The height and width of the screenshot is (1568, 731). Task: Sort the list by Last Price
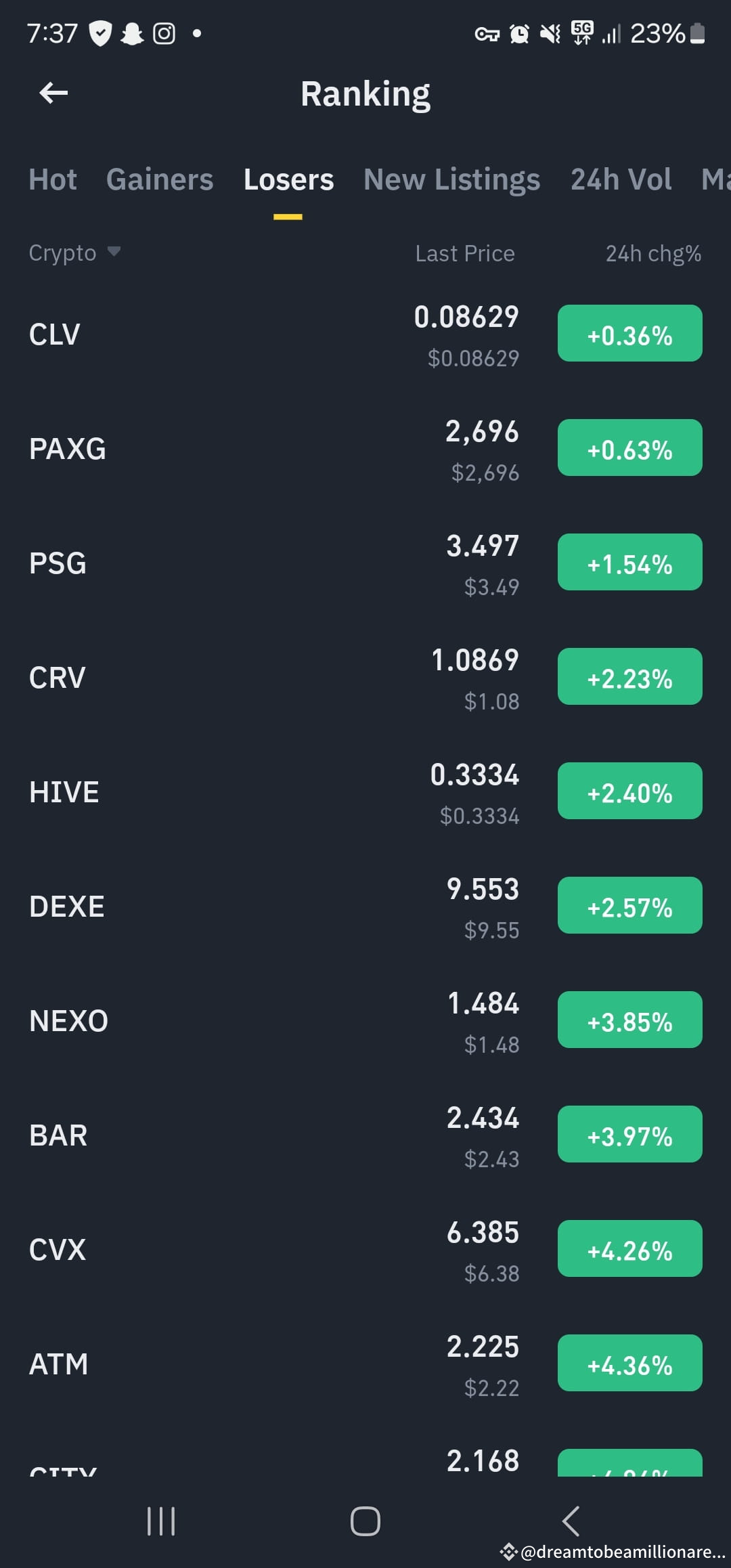tap(465, 253)
